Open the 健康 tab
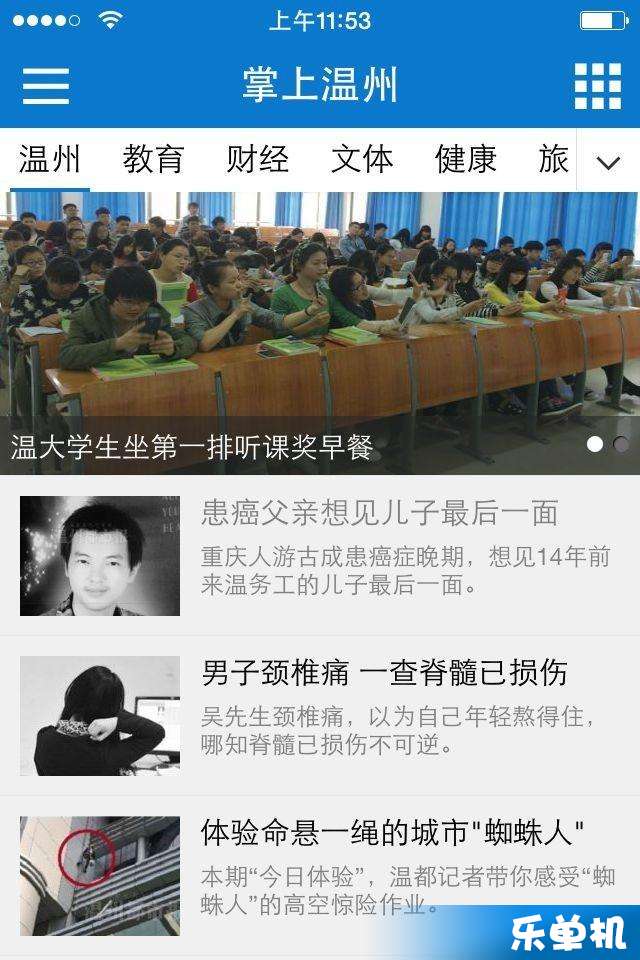Screen dimensions: 640x960 [x=465, y=159]
